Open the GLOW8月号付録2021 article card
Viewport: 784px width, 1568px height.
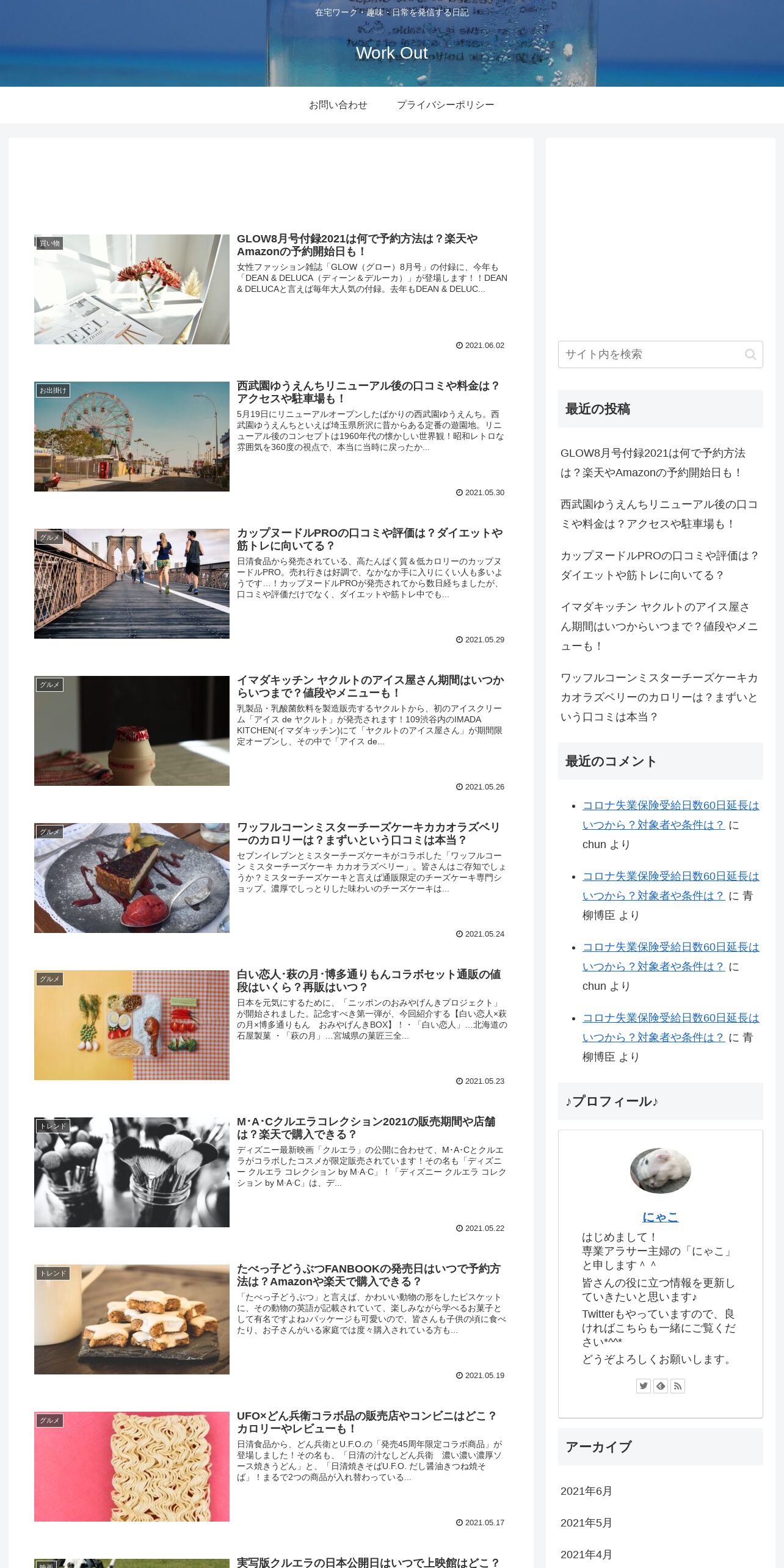357,245
